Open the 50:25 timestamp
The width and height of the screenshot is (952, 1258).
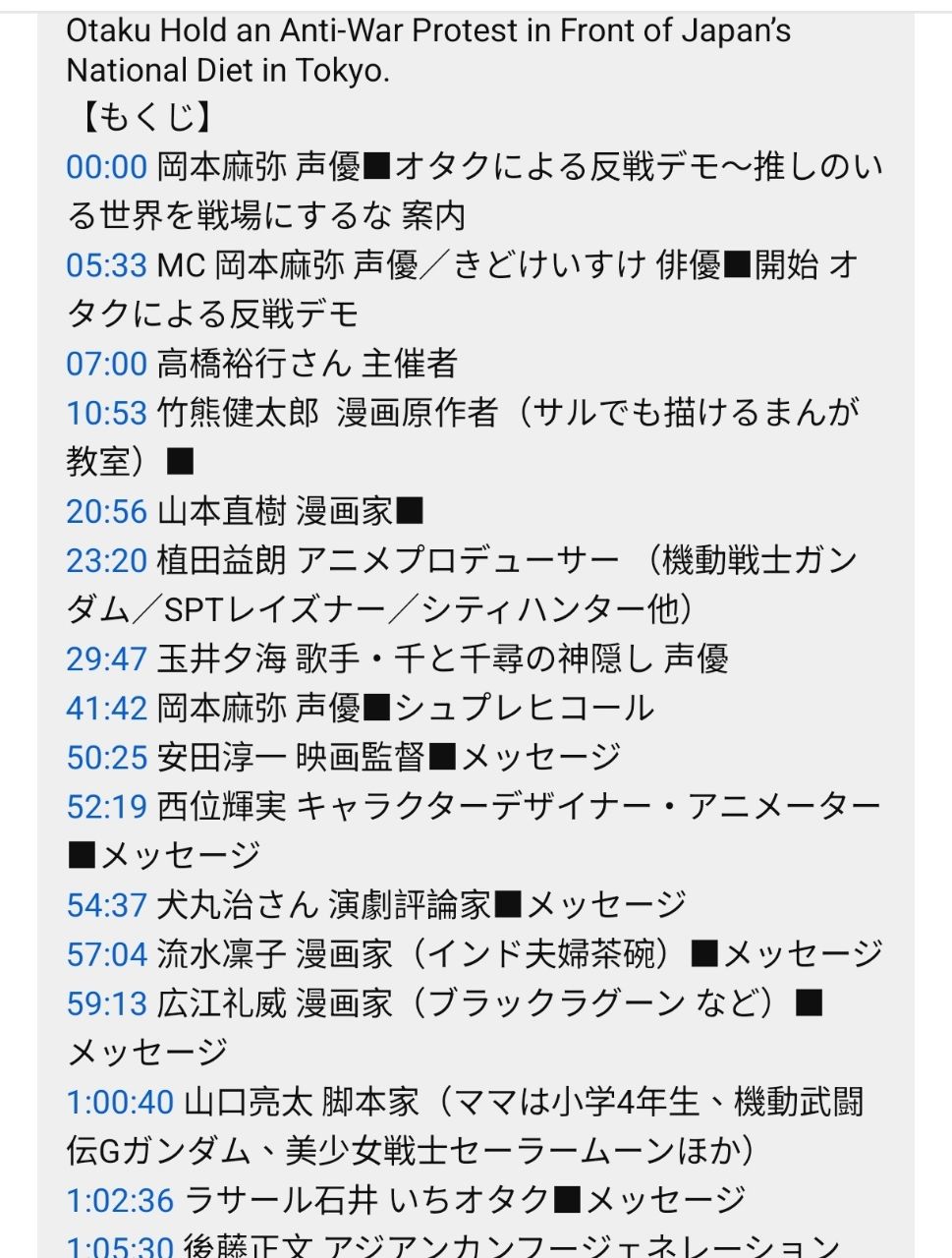click(106, 757)
